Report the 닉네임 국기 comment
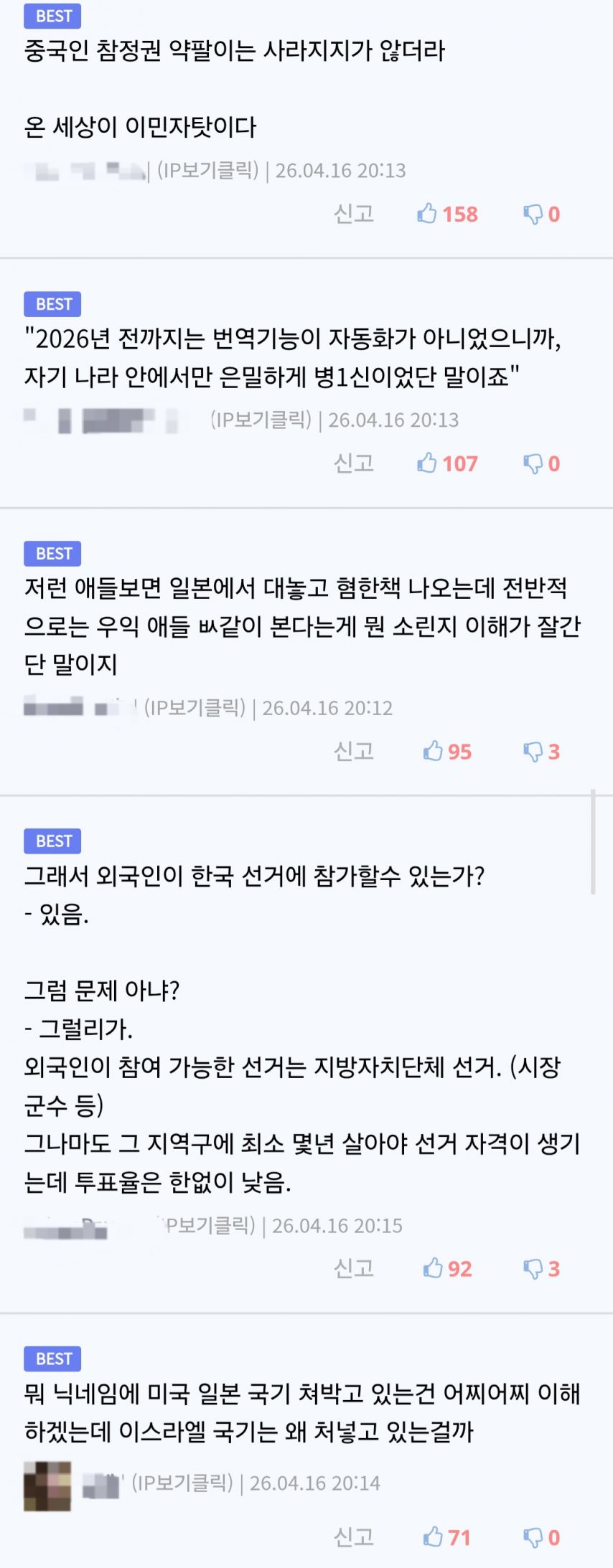 coord(354,1537)
